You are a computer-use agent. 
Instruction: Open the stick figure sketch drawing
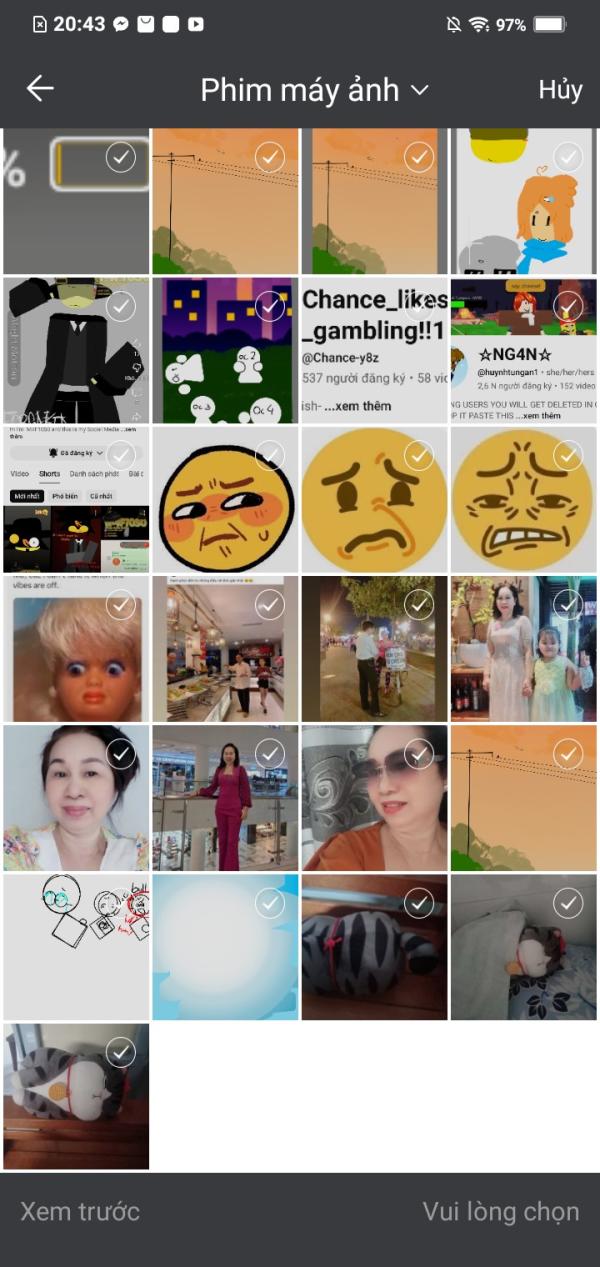coord(76,947)
